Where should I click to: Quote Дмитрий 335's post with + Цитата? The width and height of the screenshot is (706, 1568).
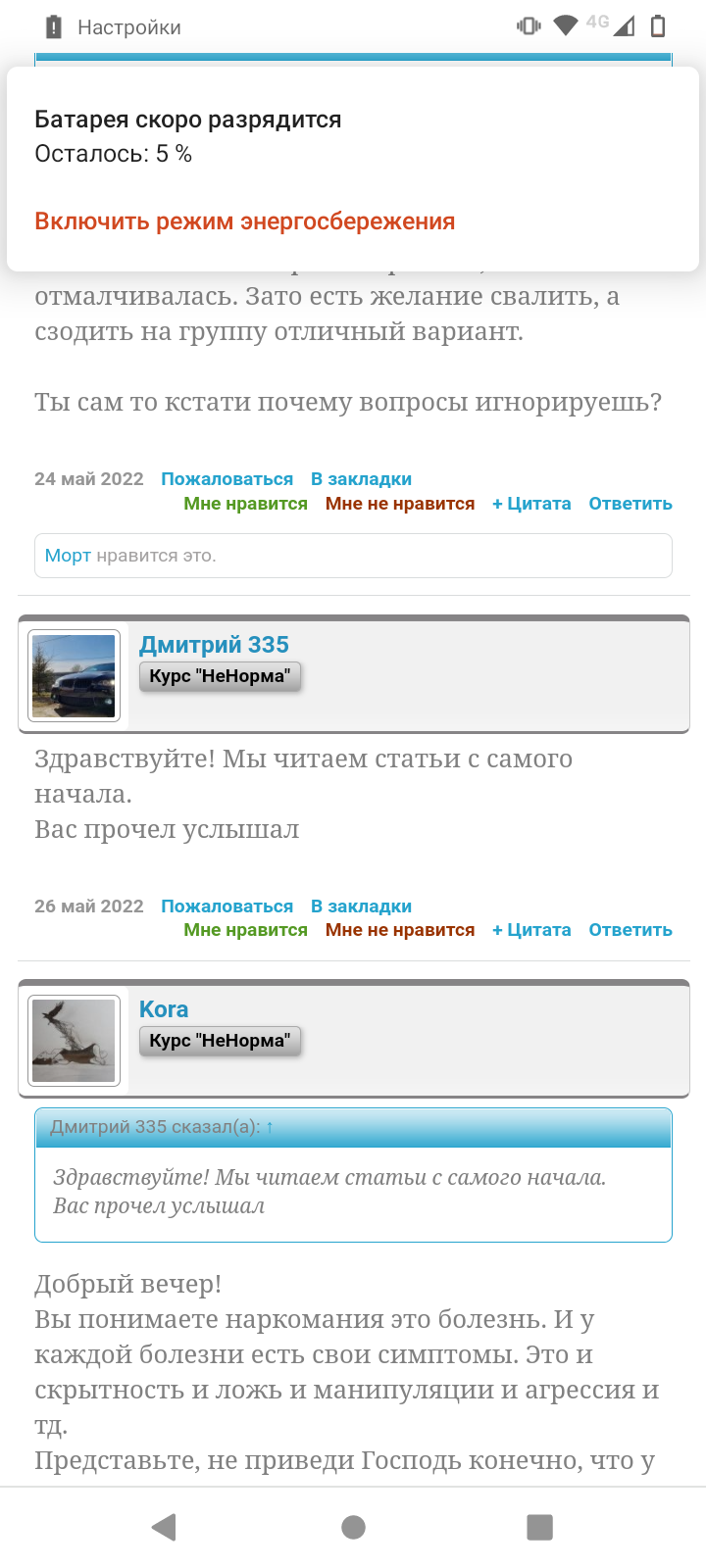[x=531, y=930]
